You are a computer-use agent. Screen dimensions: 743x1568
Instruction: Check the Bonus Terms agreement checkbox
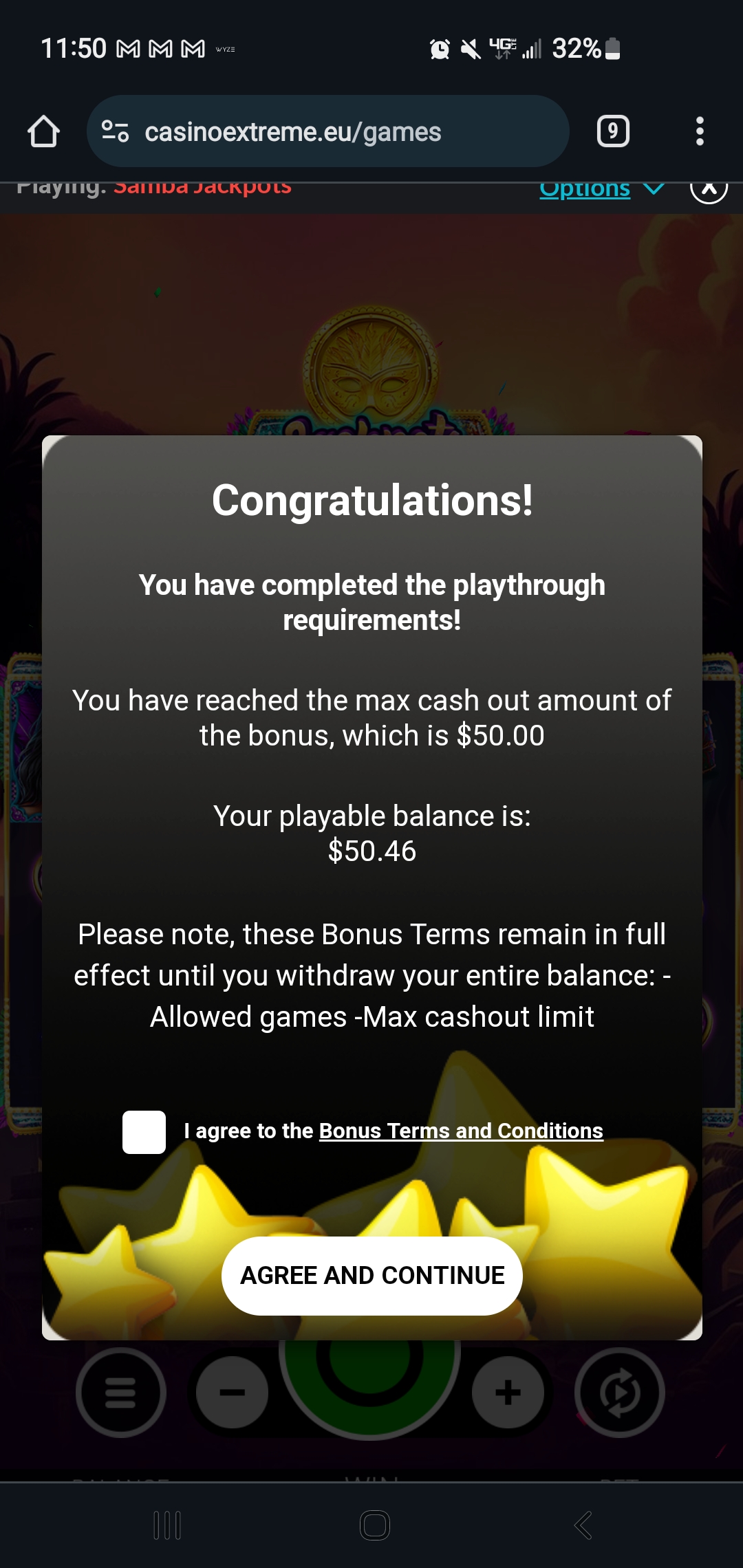(x=144, y=1132)
